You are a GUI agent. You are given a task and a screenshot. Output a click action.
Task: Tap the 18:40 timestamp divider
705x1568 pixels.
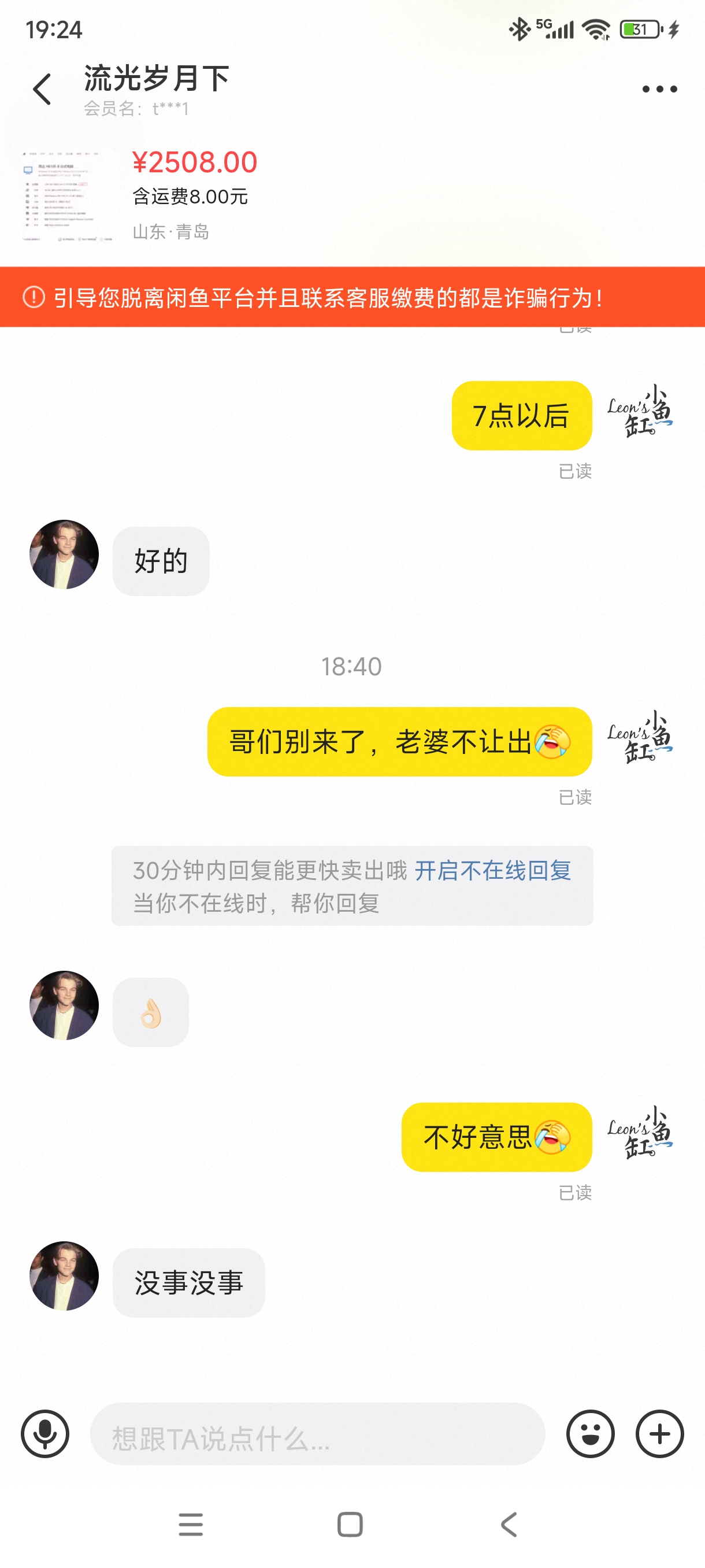coord(351,667)
